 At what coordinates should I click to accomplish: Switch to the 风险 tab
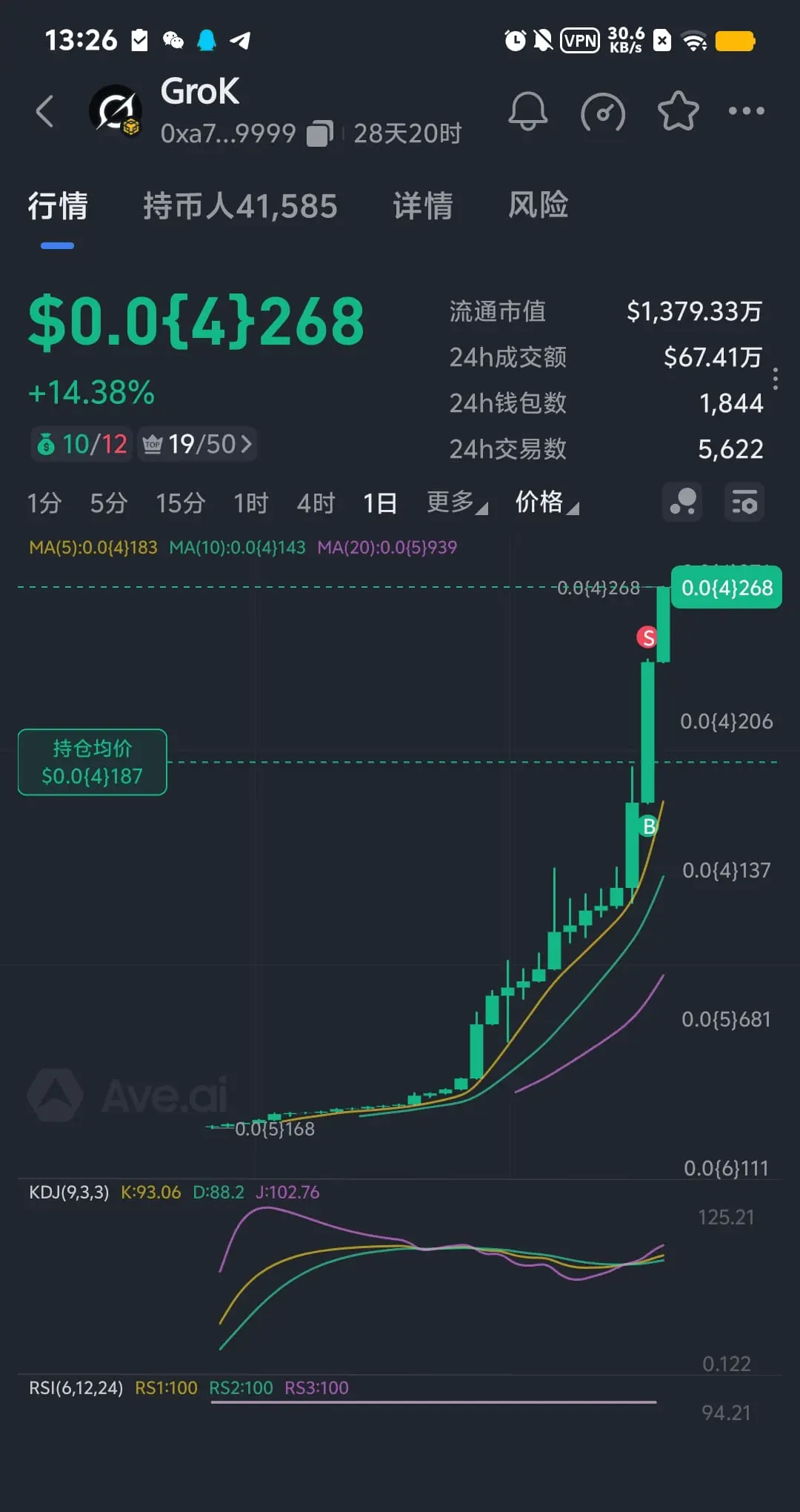click(539, 205)
